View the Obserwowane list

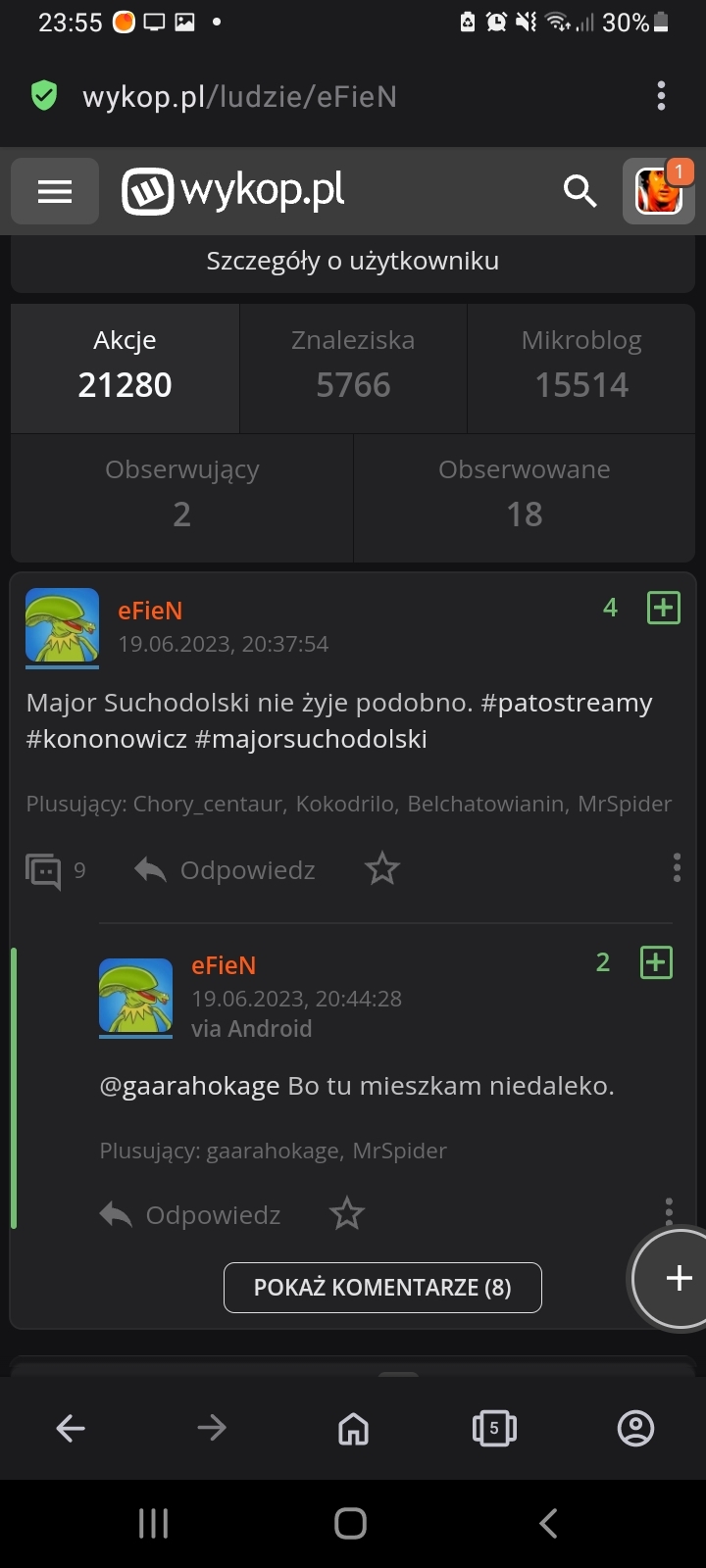(x=524, y=495)
